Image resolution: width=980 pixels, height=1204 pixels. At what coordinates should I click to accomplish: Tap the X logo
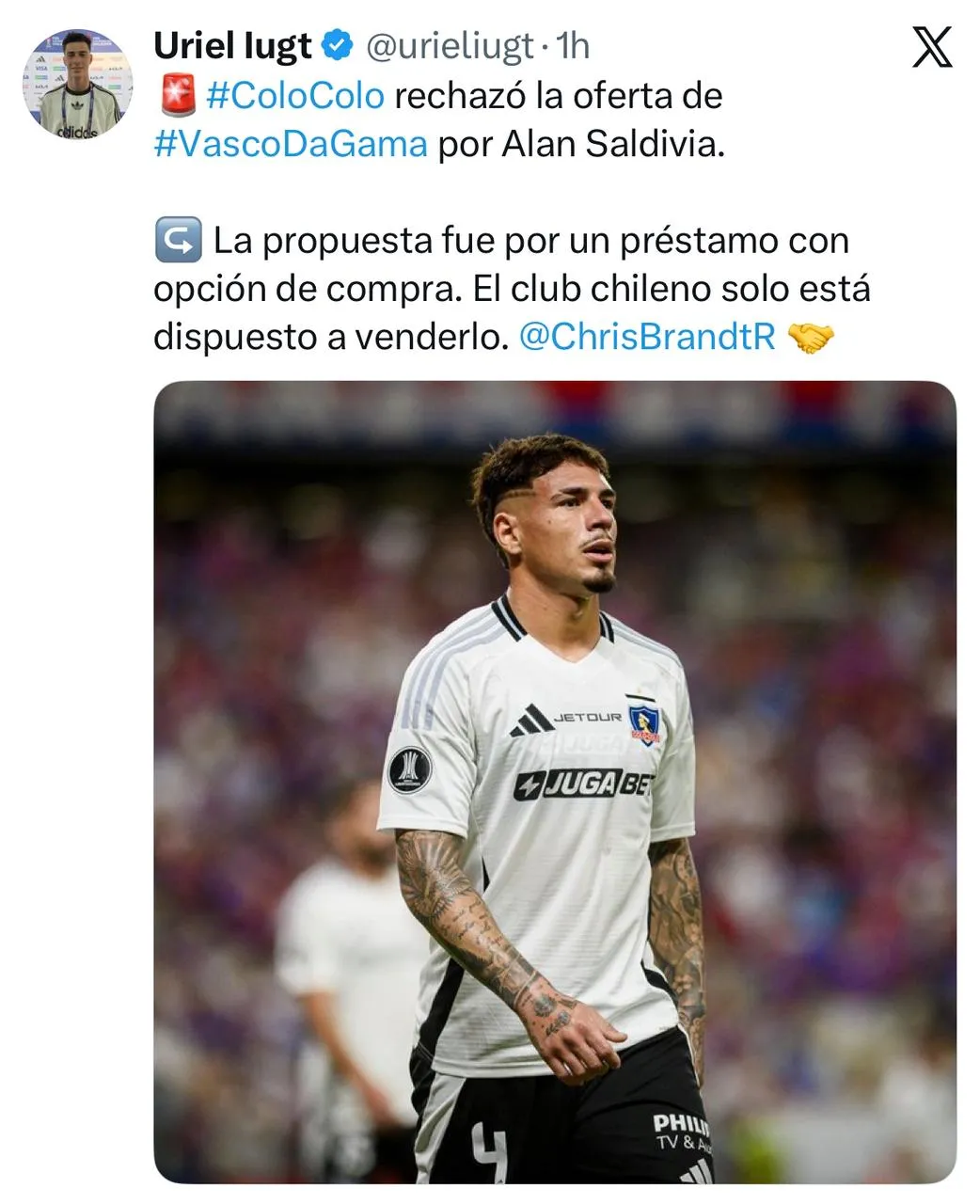[932, 48]
